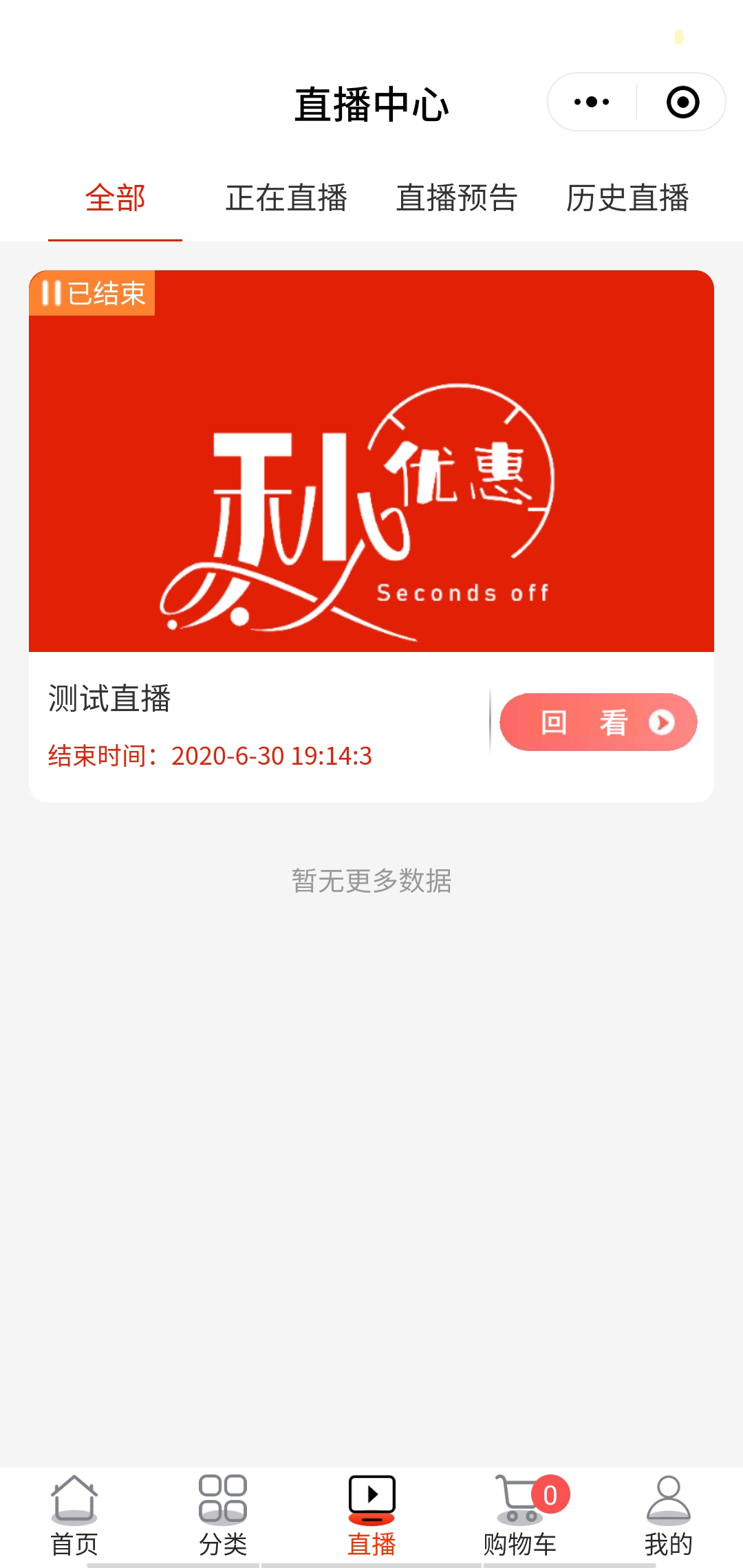743x1568 pixels.
Task: Select the 全部 tab
Action: pyautogui.click(x=115, y=199)
